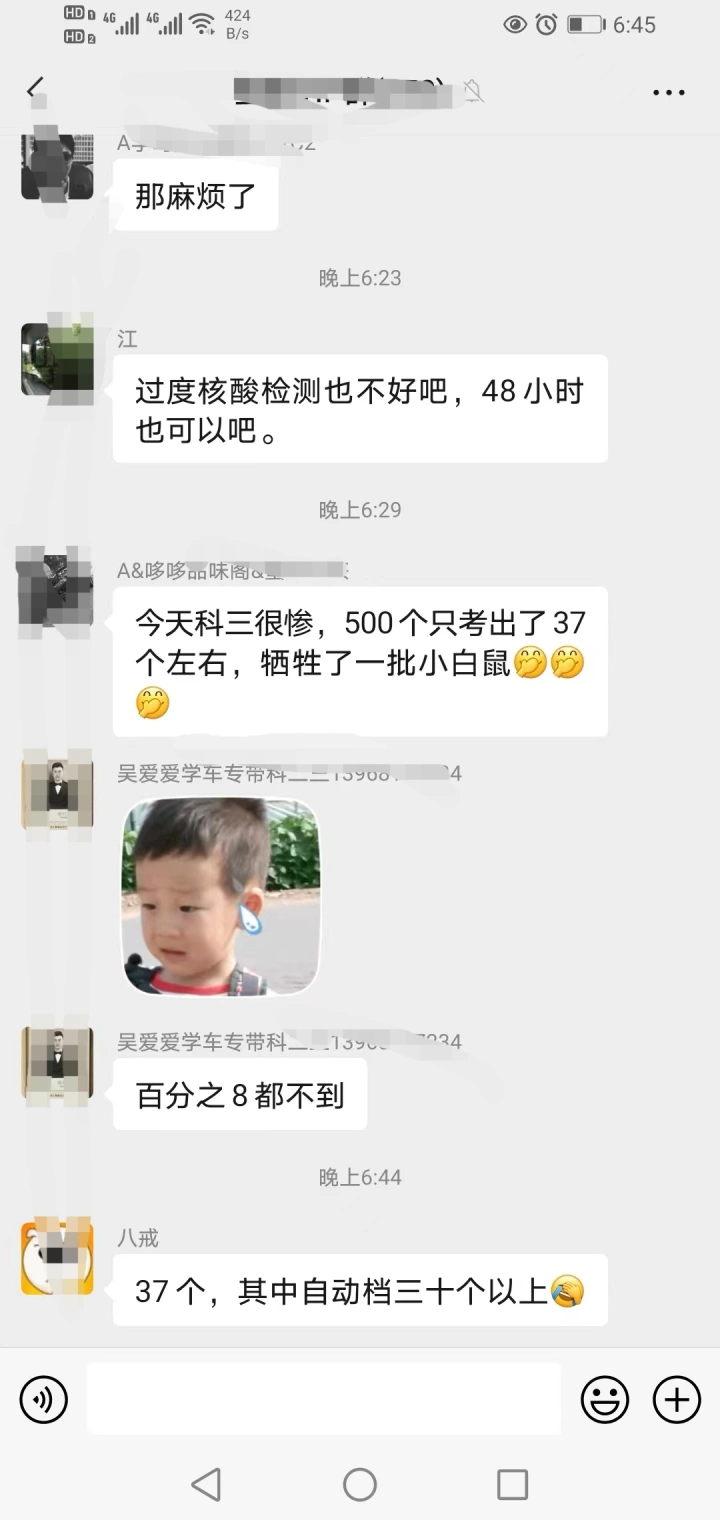720x1520 pixels.
Task: Tap the message text field
Action: [323, 1399]
